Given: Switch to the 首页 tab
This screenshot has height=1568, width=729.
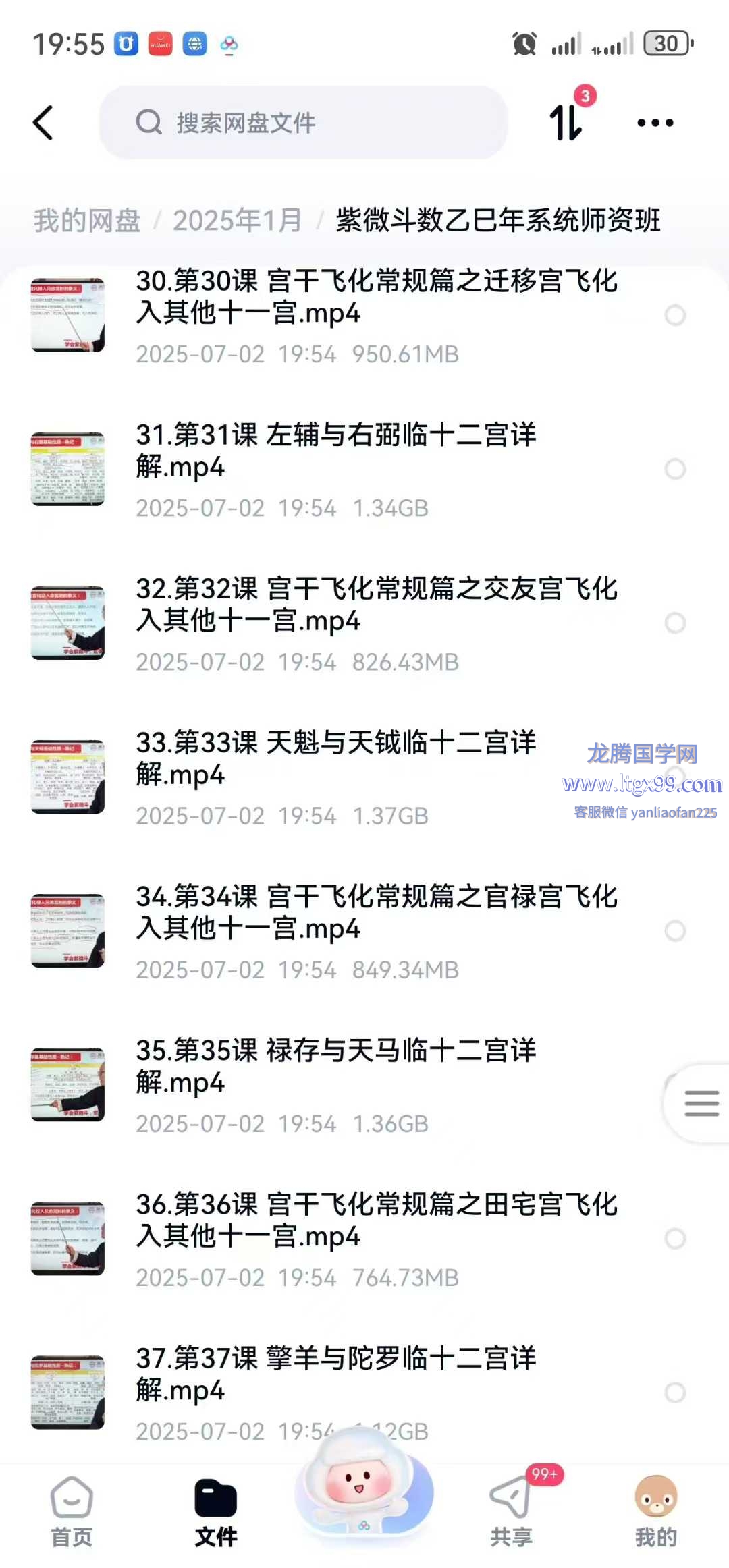Looking at the screenshot, I should pos(72,1510).
